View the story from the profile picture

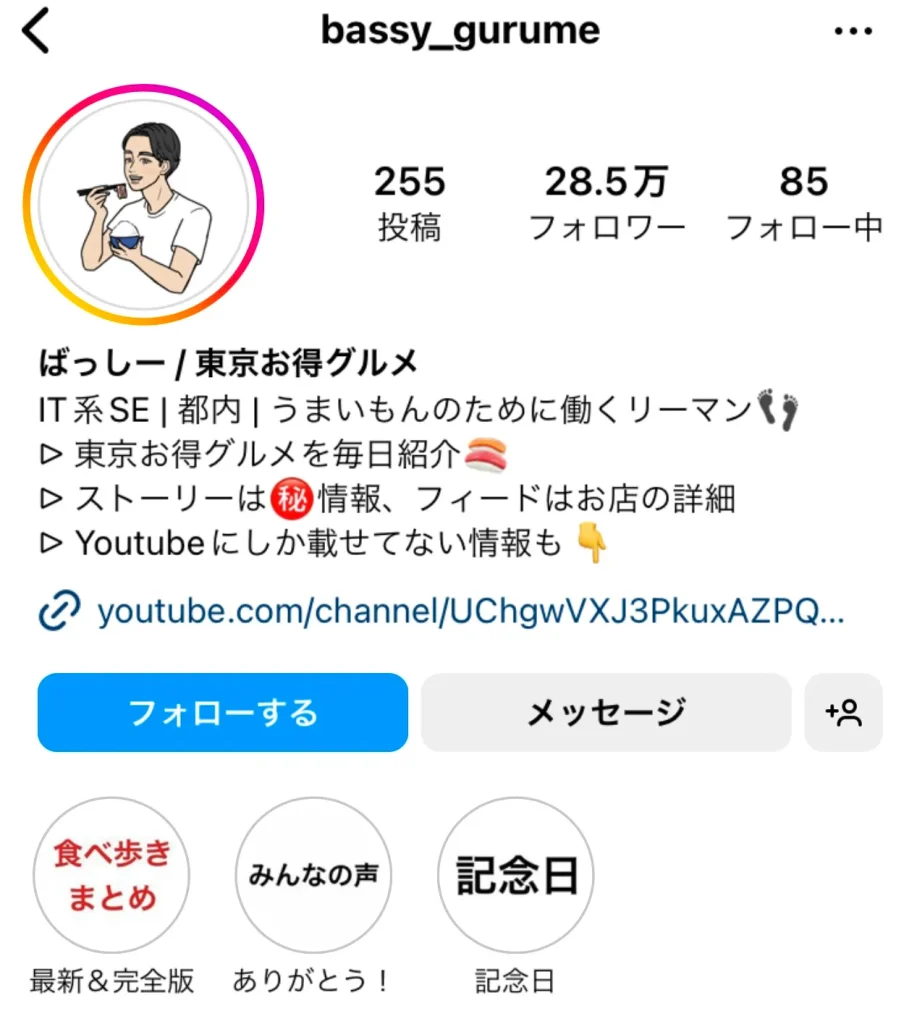[144, 205]
